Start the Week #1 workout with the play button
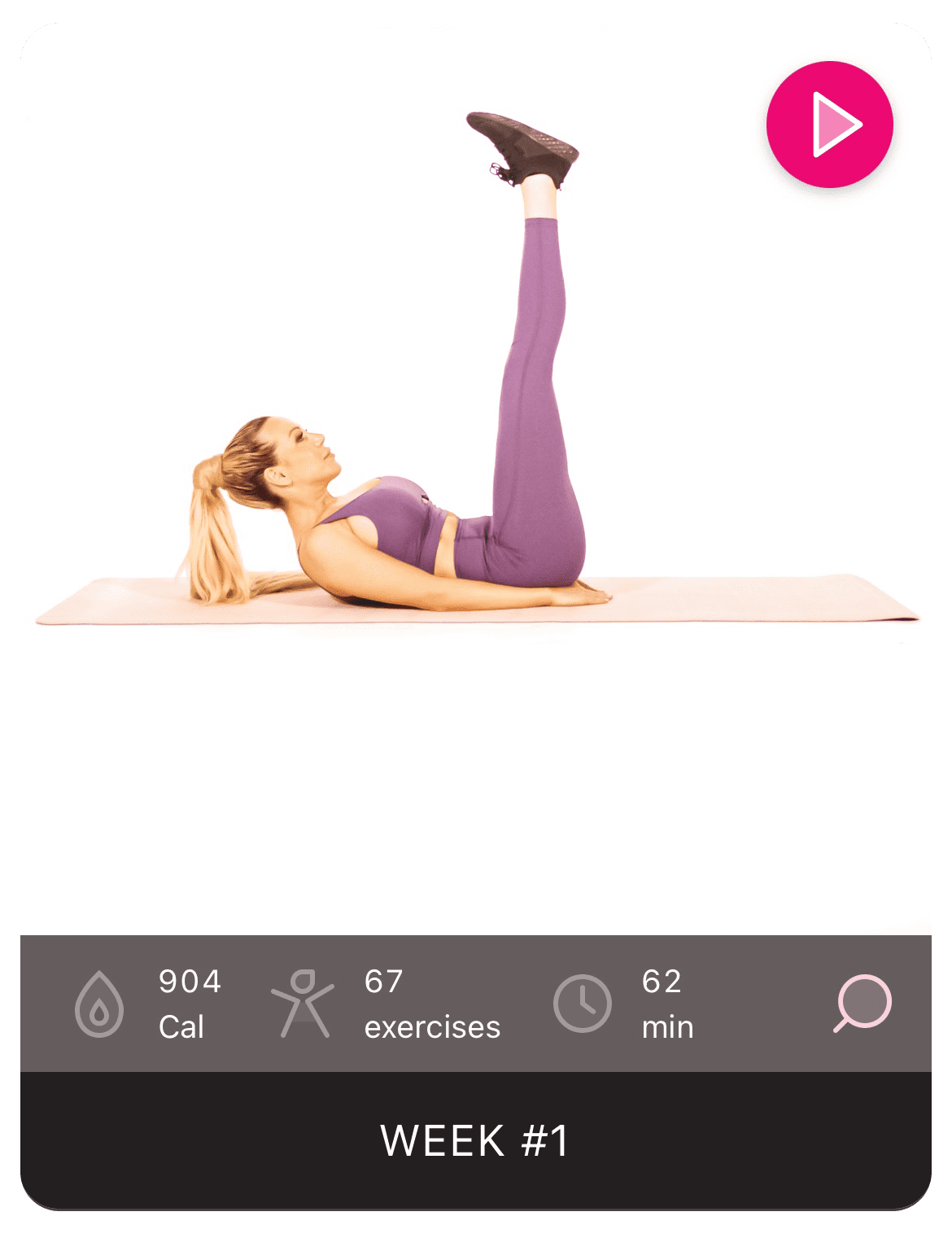Viewport: 952px width, 1238px height. coord(829,125)
